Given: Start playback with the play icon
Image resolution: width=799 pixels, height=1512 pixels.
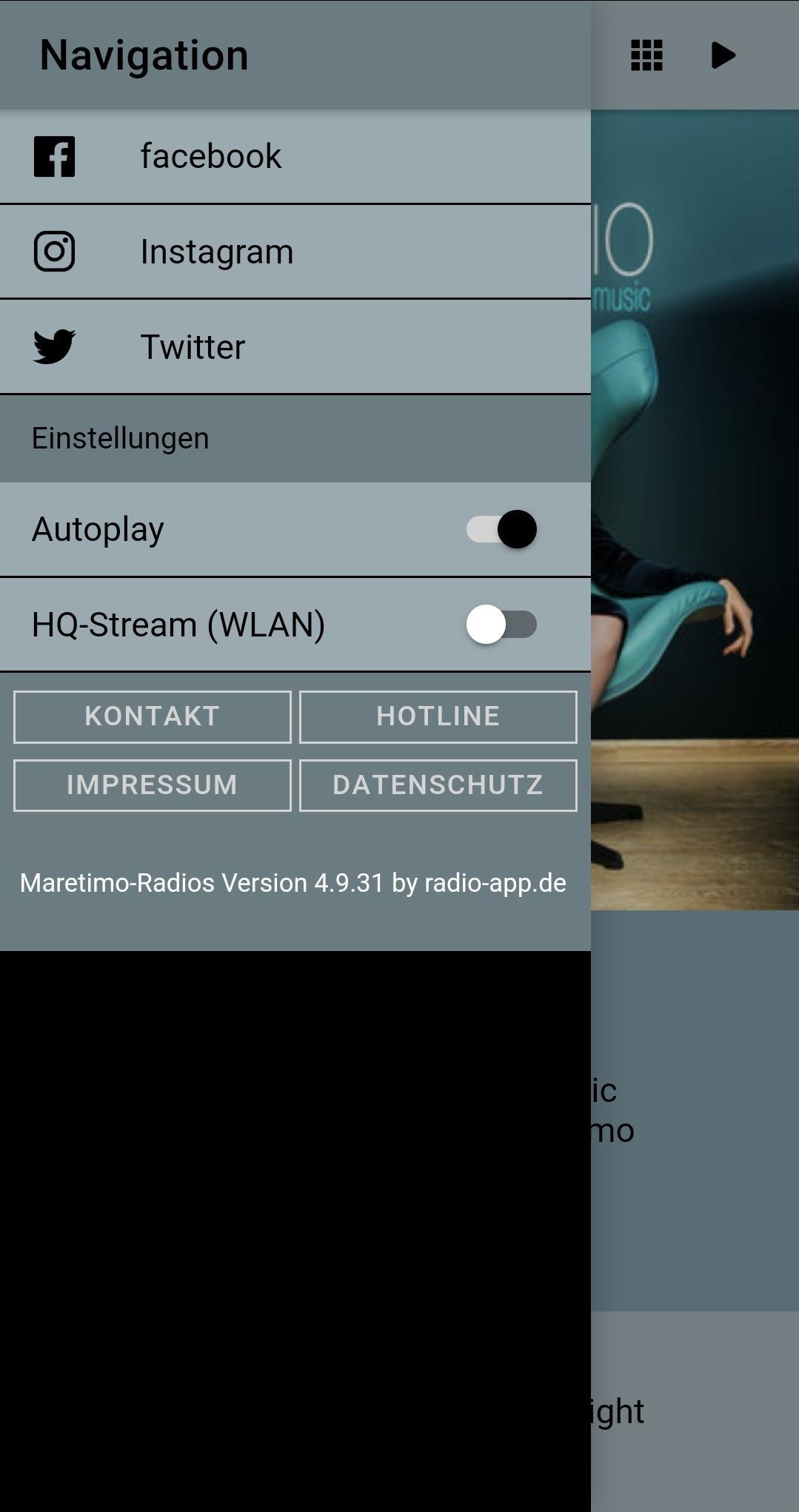Looking at the screenshot, I should [723, 56].
